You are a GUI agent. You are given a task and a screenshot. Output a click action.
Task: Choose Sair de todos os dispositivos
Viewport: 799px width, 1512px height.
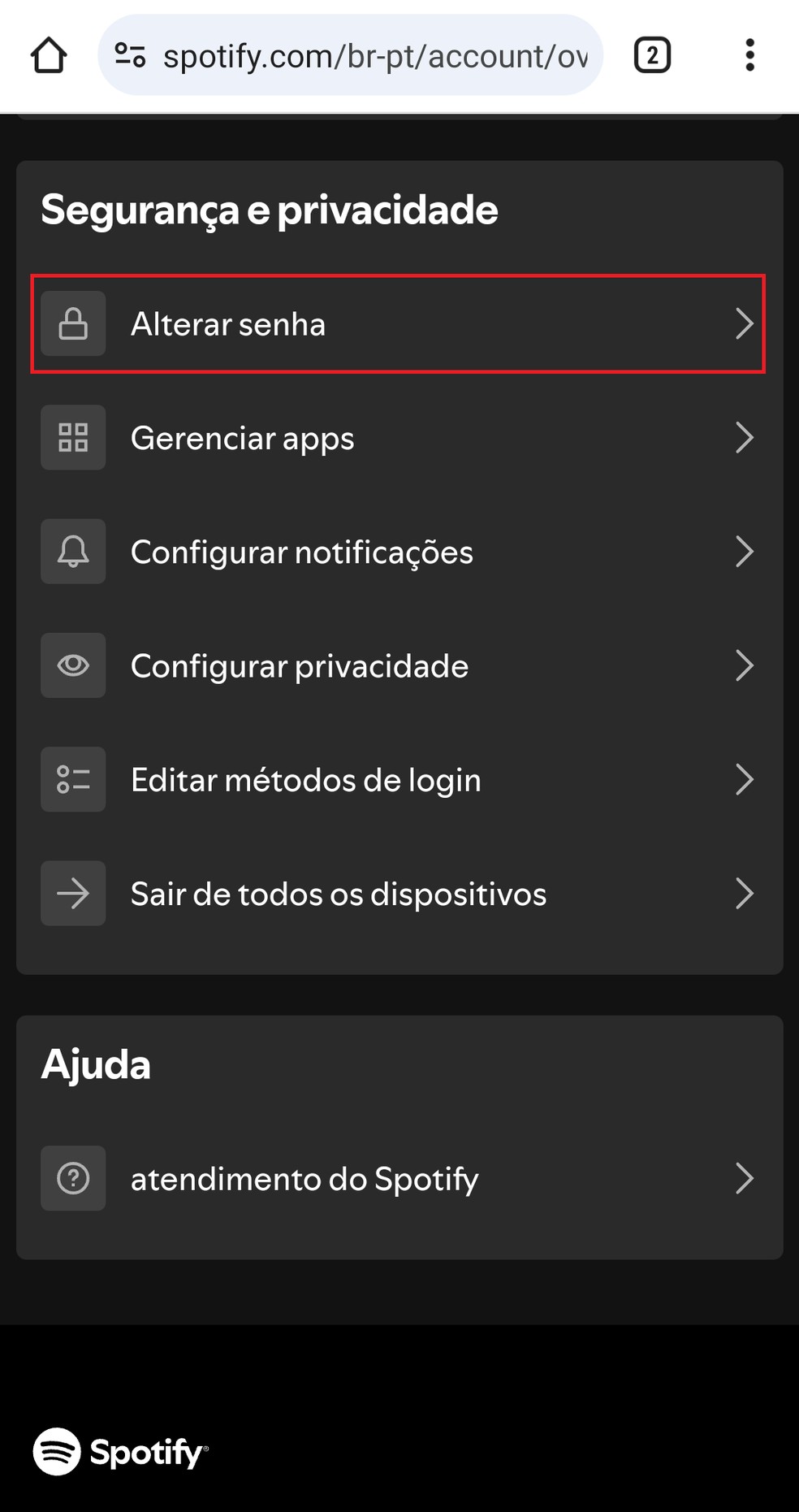click(398, 894)
